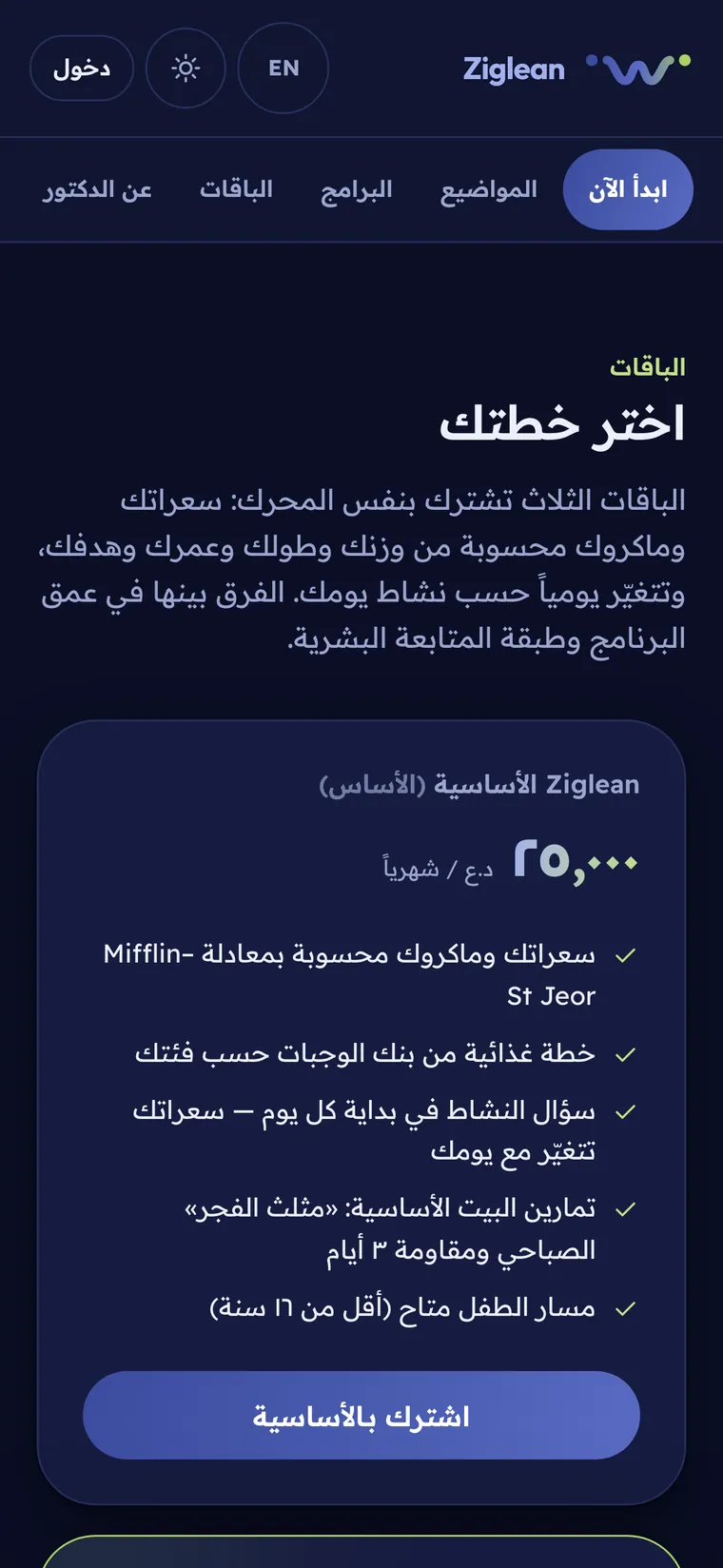723x1568 pixels.
Task: Subscribe using the اشترك بالأساسية button
Action: point(361,1416)
